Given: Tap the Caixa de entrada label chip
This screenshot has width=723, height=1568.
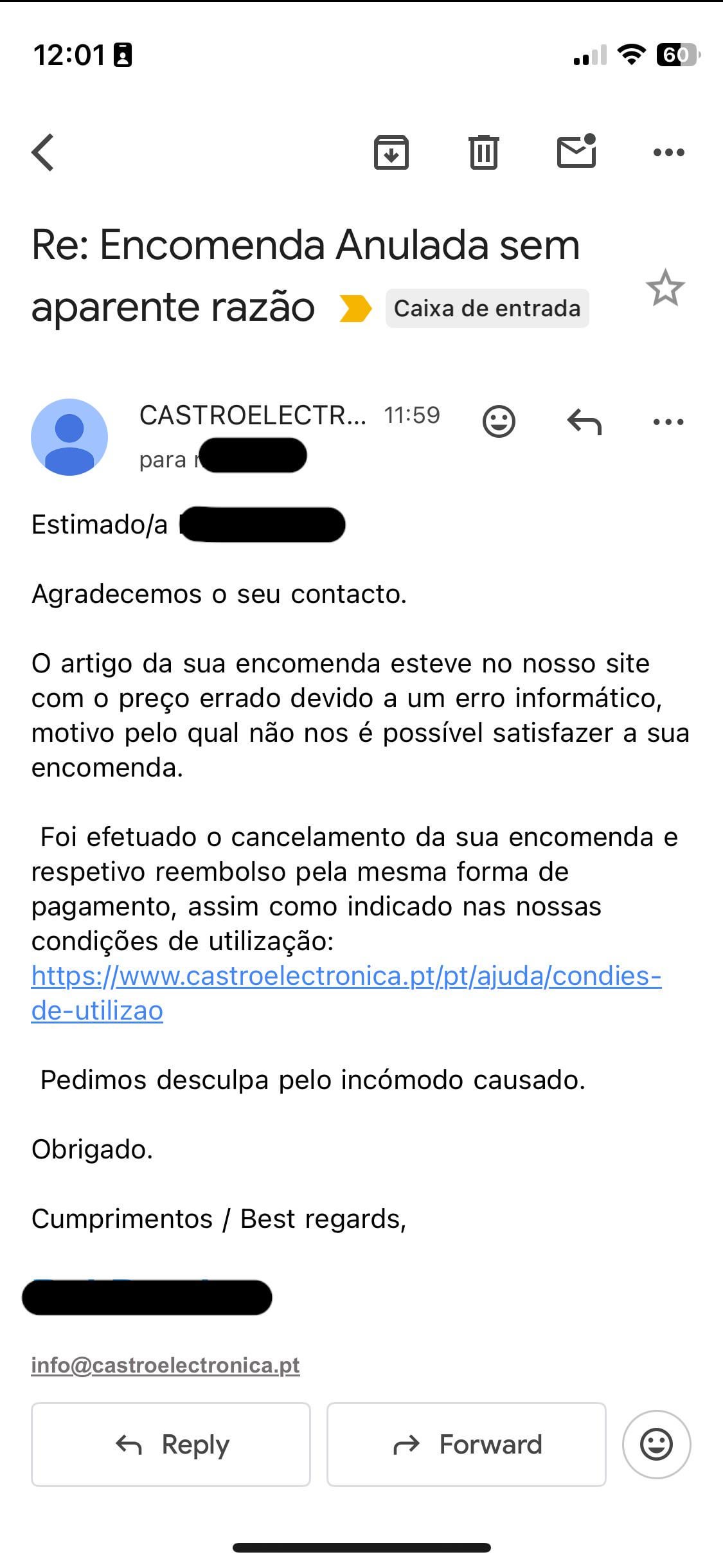Looking at the screenshot, I should click(x=487, y=309).
